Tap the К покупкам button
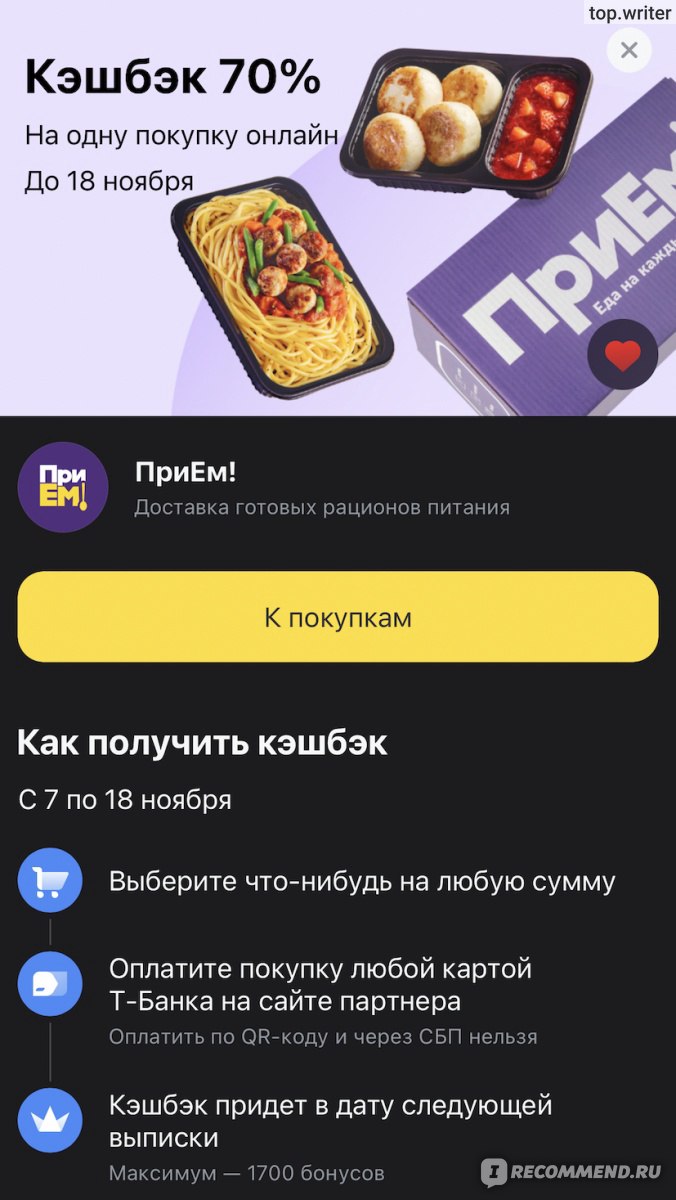676x1200 pixels. pyautogui.click(x=338, y=617)
